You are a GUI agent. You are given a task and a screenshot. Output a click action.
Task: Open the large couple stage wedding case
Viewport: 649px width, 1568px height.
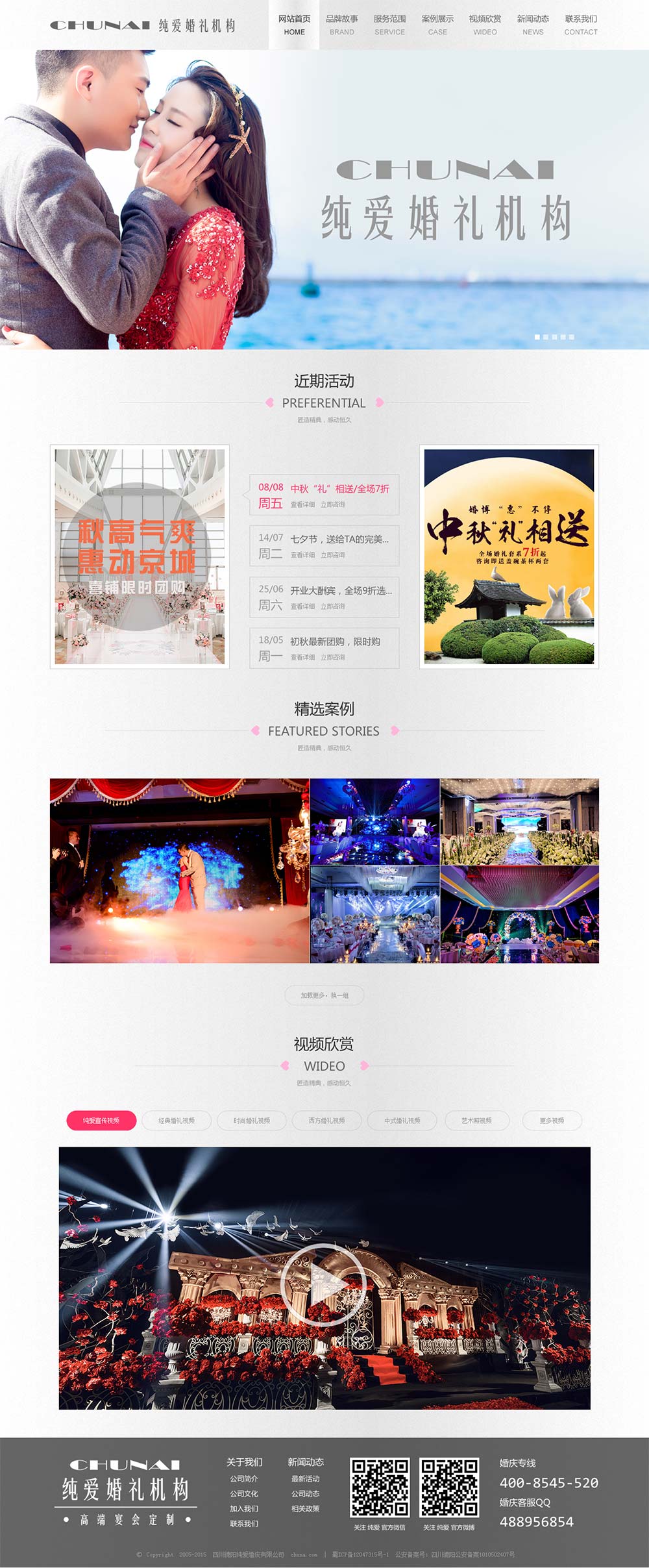tap(180, 870)
